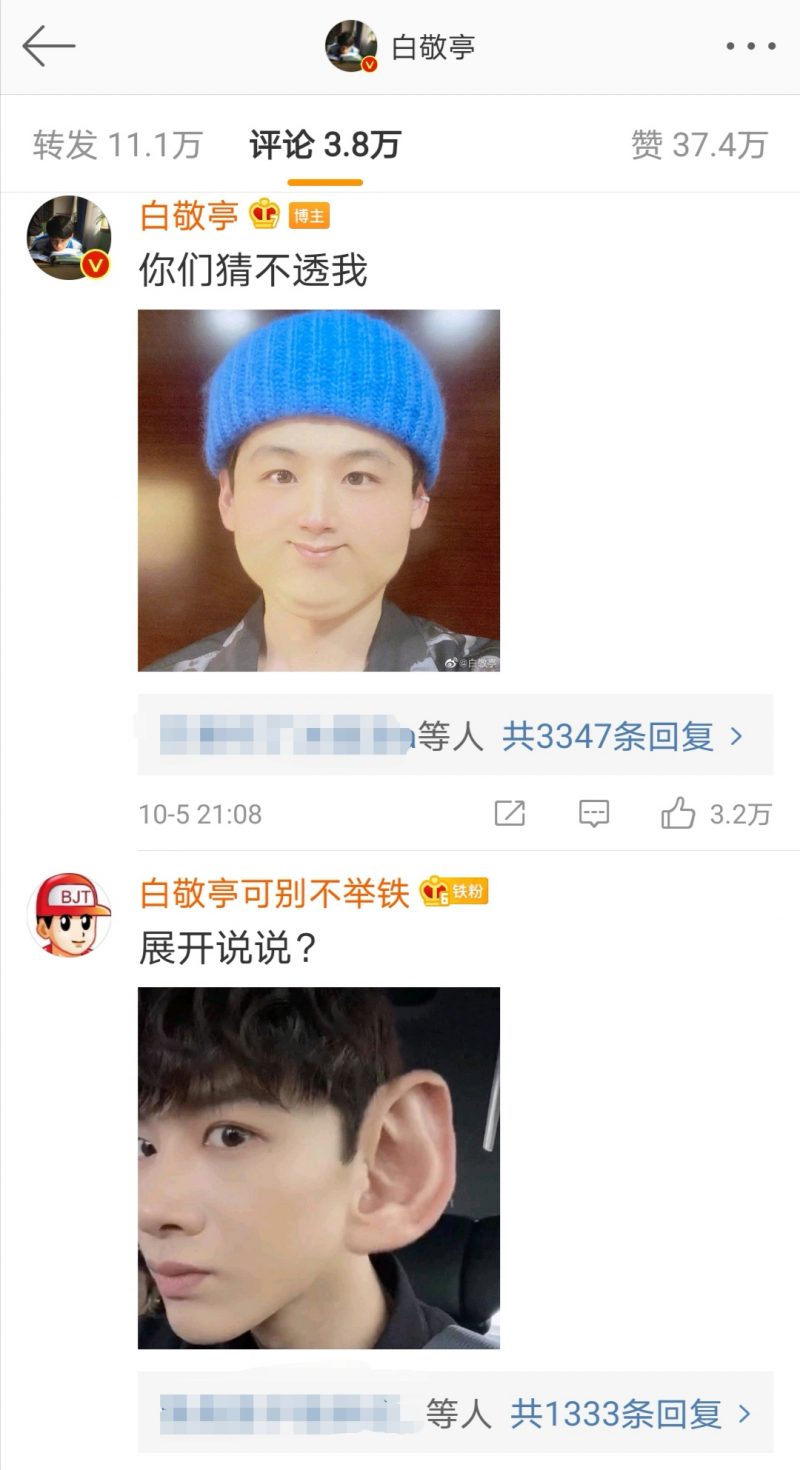Image resolution: width=800 pixels, height=1470 pixels.
Task: Repost the comment posted 10-5 21:08
Action: click(x=510, y=814)
